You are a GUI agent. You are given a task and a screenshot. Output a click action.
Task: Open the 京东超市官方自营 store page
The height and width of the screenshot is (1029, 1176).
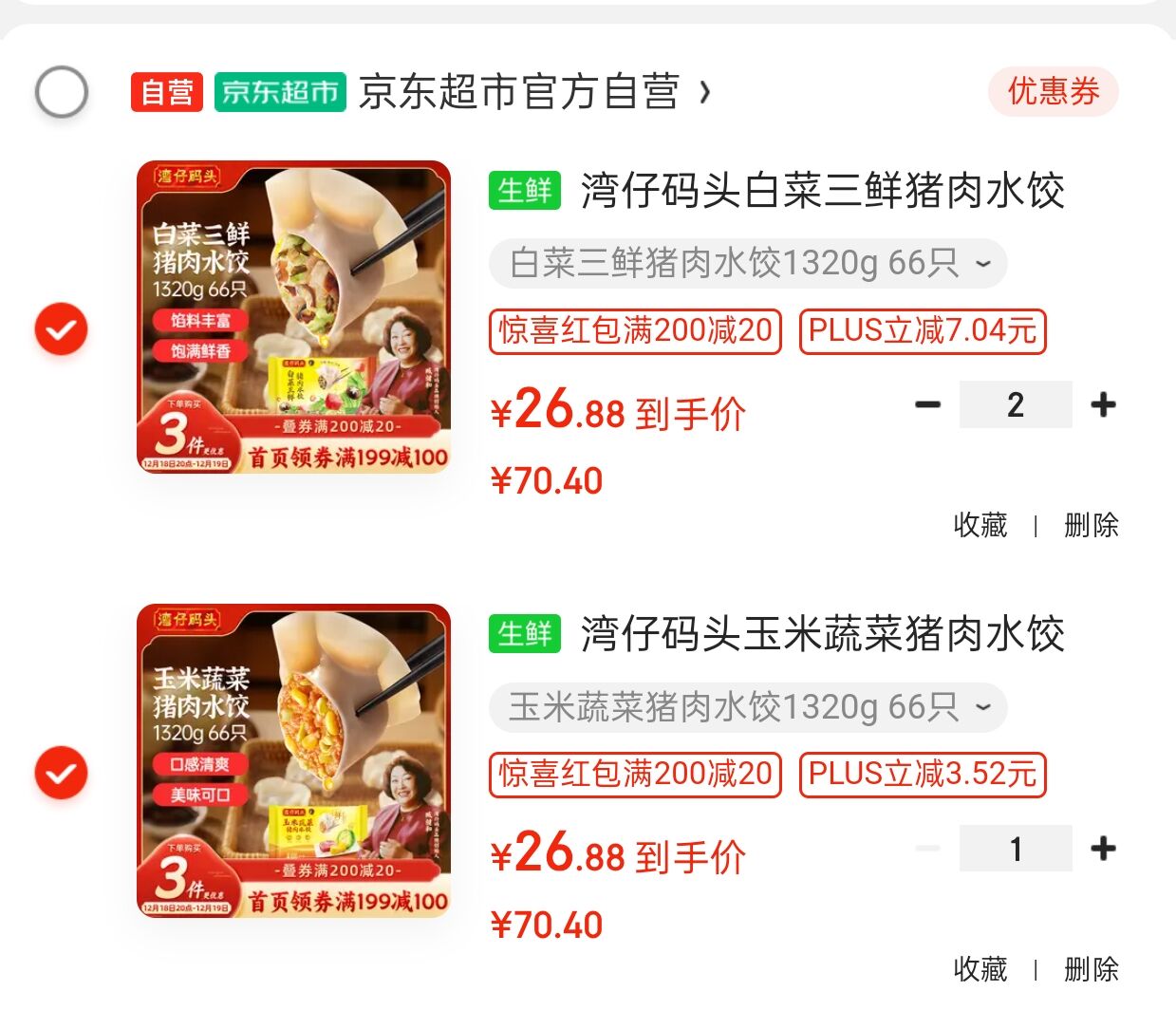pyautogui.click(x=534, y=92)
